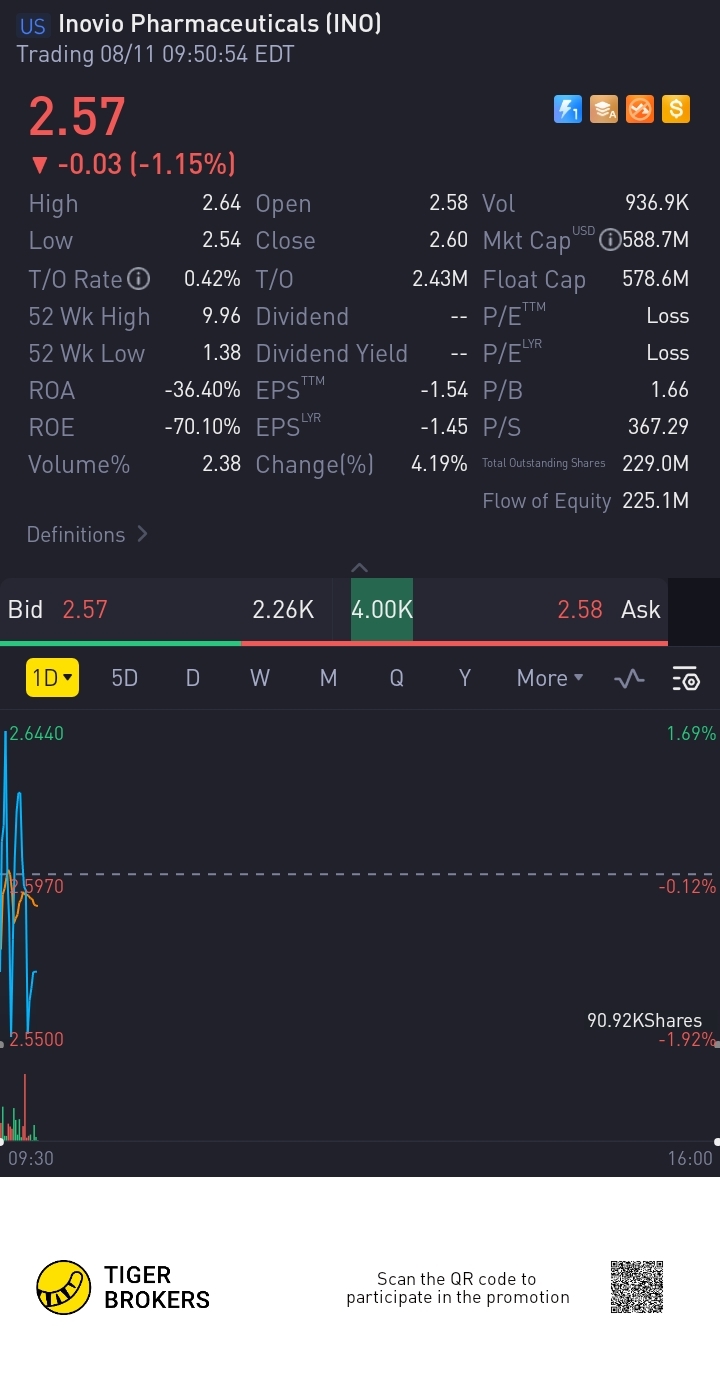
Task: Open the chart indicator wave icon
Action: 629,679
